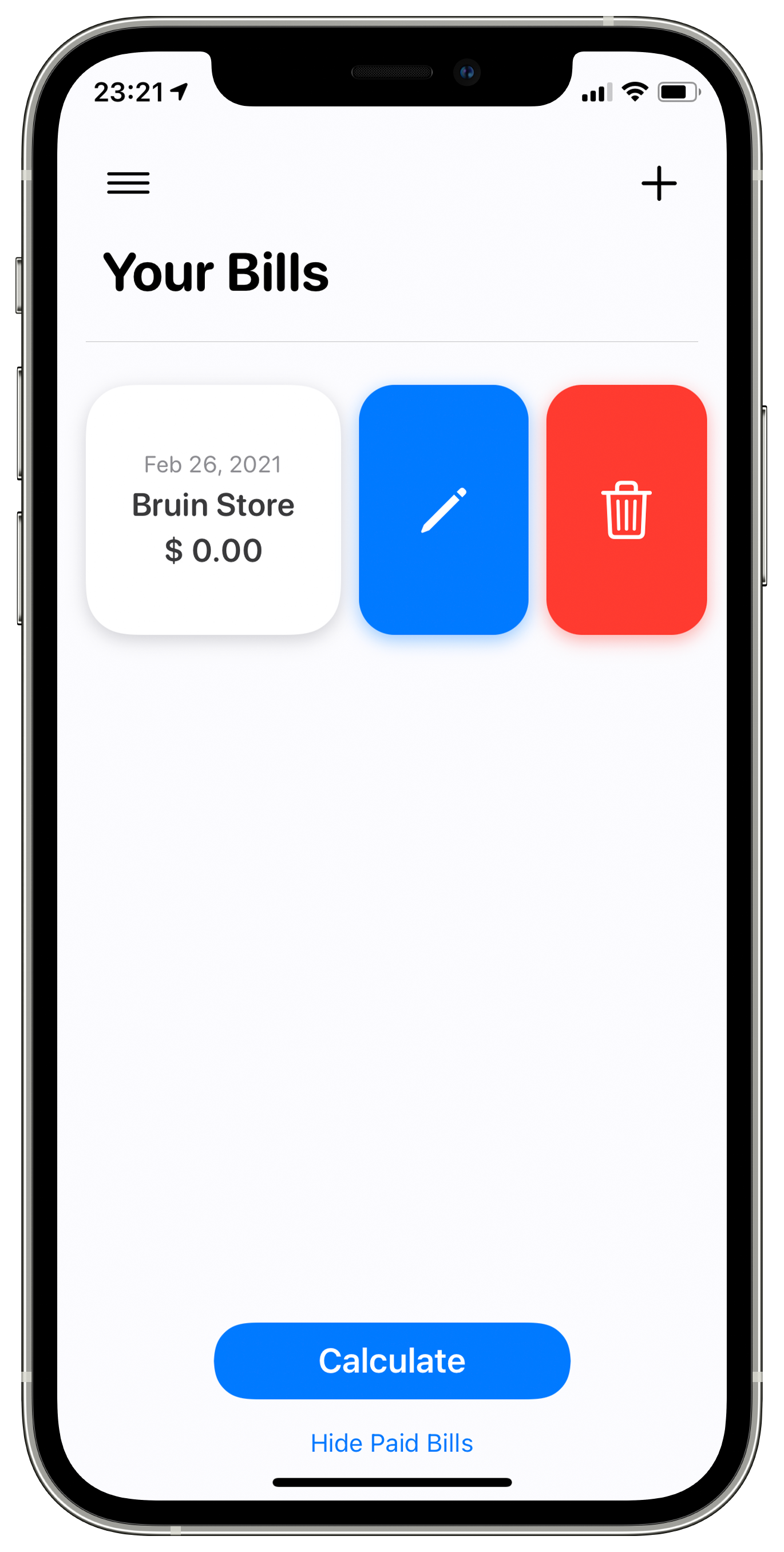Tap the Calculate button
This screenshot has height=1552, width=784.
pyautogui.click(x=391, y=1360)
